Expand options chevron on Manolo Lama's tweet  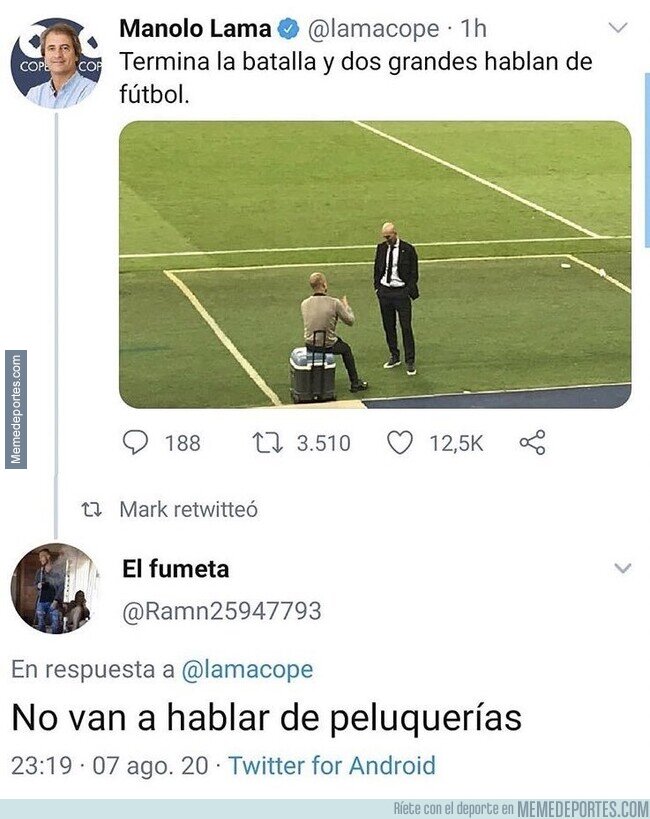(618, 28)
